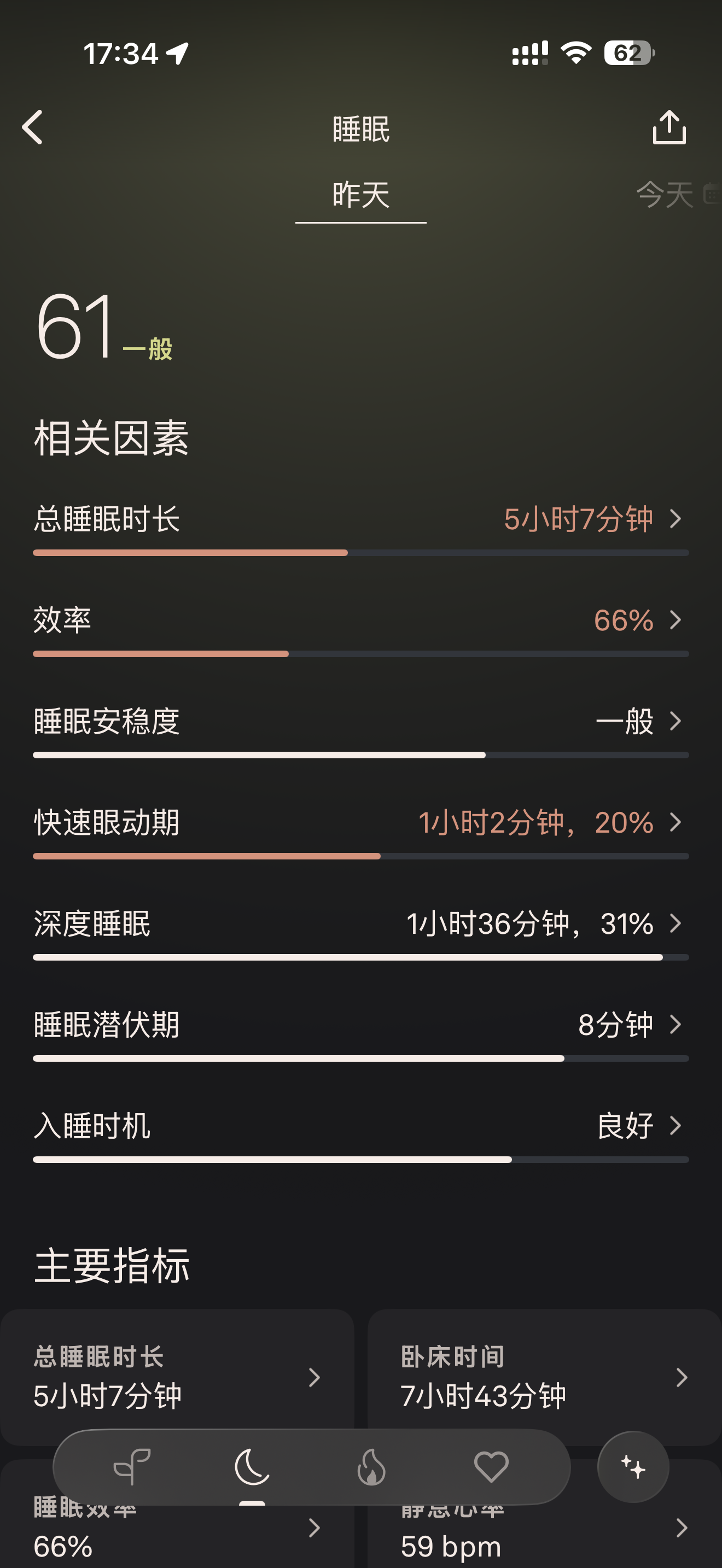
Task: Open the 快速眼动期 row
Action: (x=361, y=831)
